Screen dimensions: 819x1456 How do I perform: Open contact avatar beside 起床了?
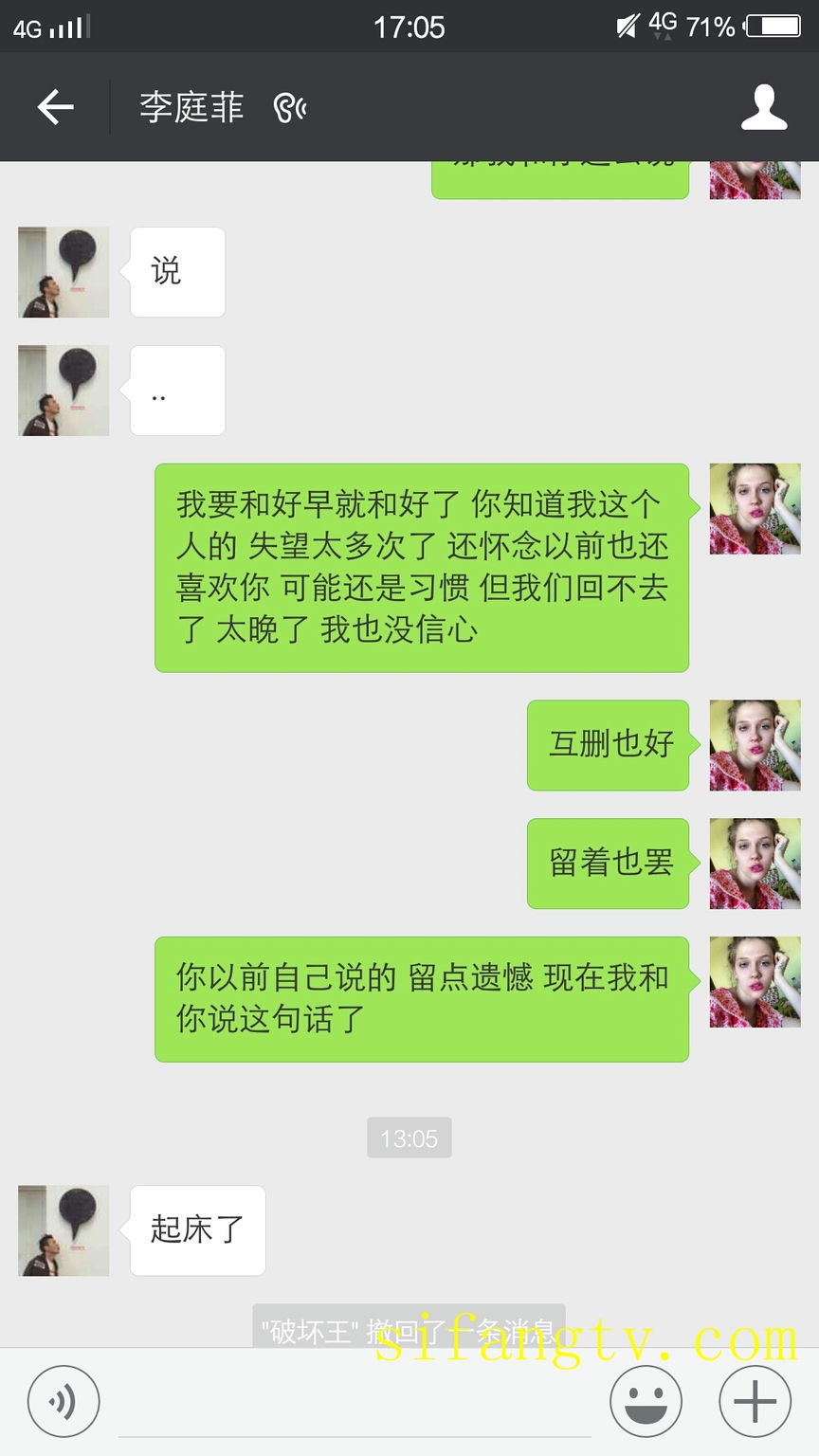pyautogui.click(x=64, y=1230)
